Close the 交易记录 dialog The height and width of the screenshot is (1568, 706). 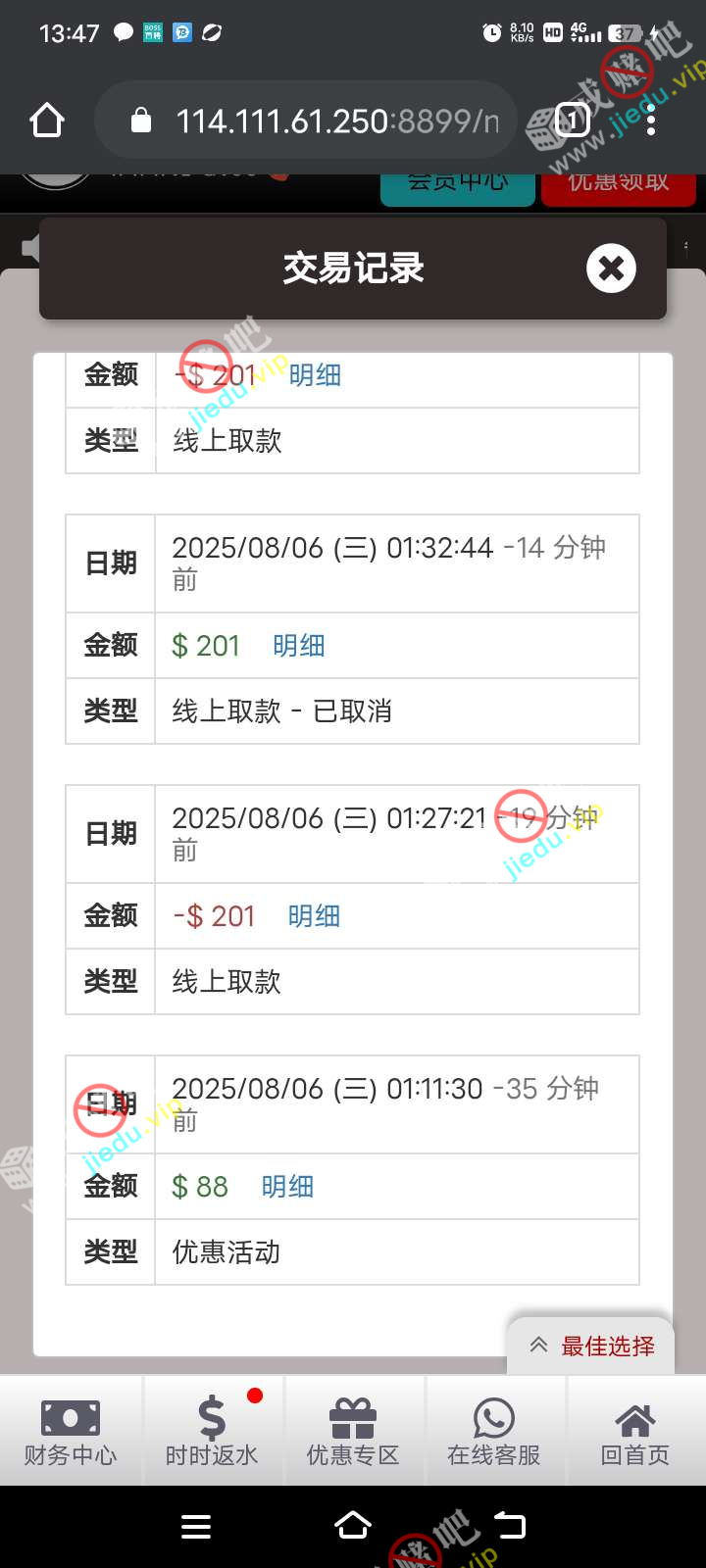[611, 268]
